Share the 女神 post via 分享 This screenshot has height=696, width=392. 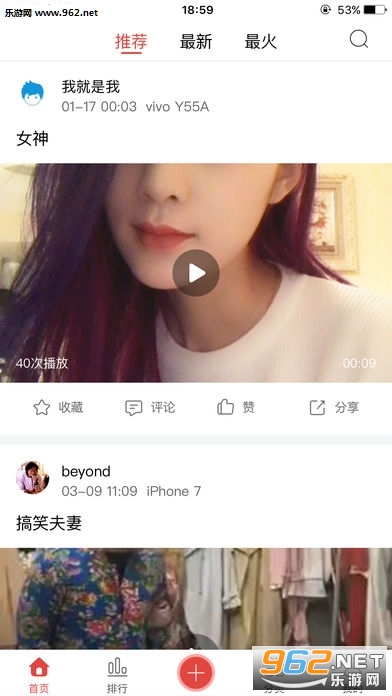334,407
